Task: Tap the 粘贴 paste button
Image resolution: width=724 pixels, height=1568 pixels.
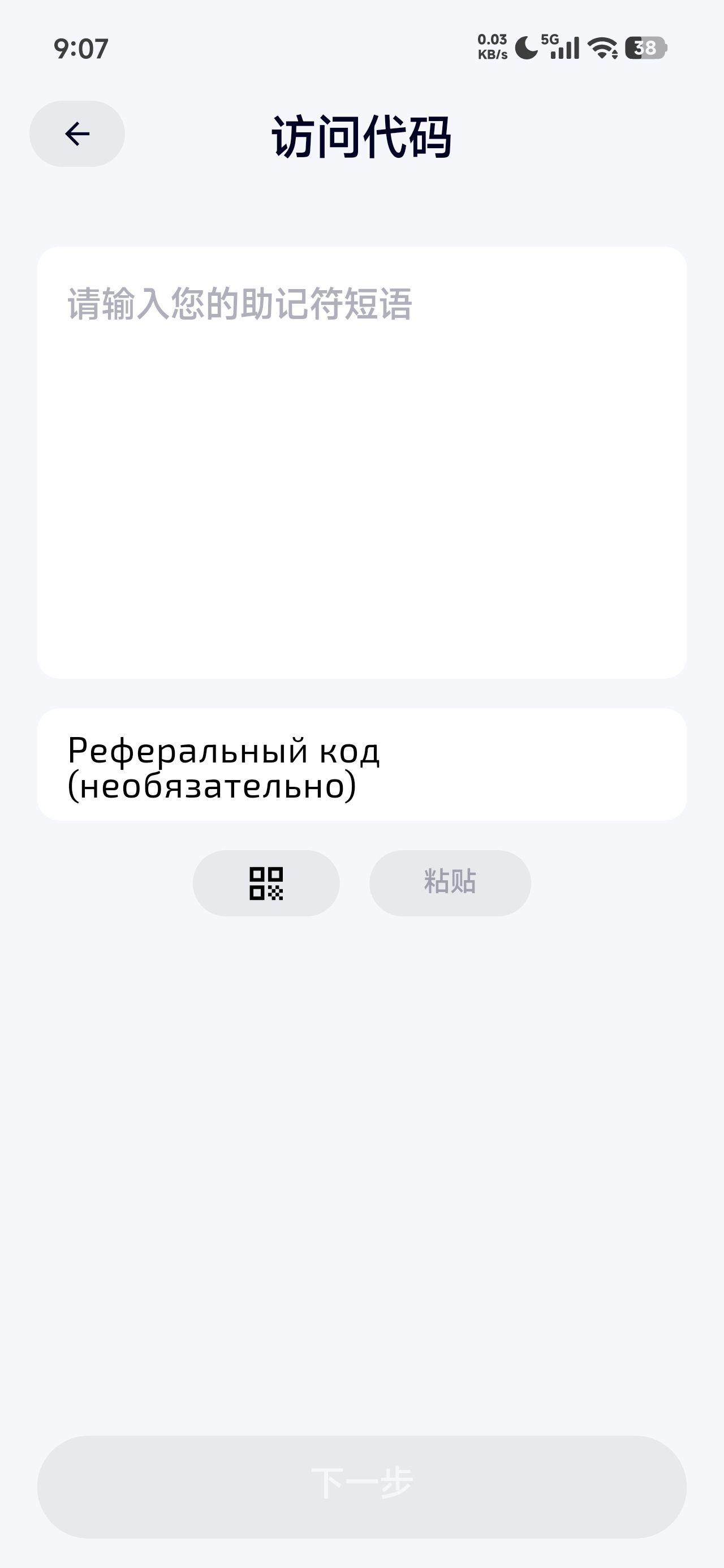Action: [x=450, y=883]
